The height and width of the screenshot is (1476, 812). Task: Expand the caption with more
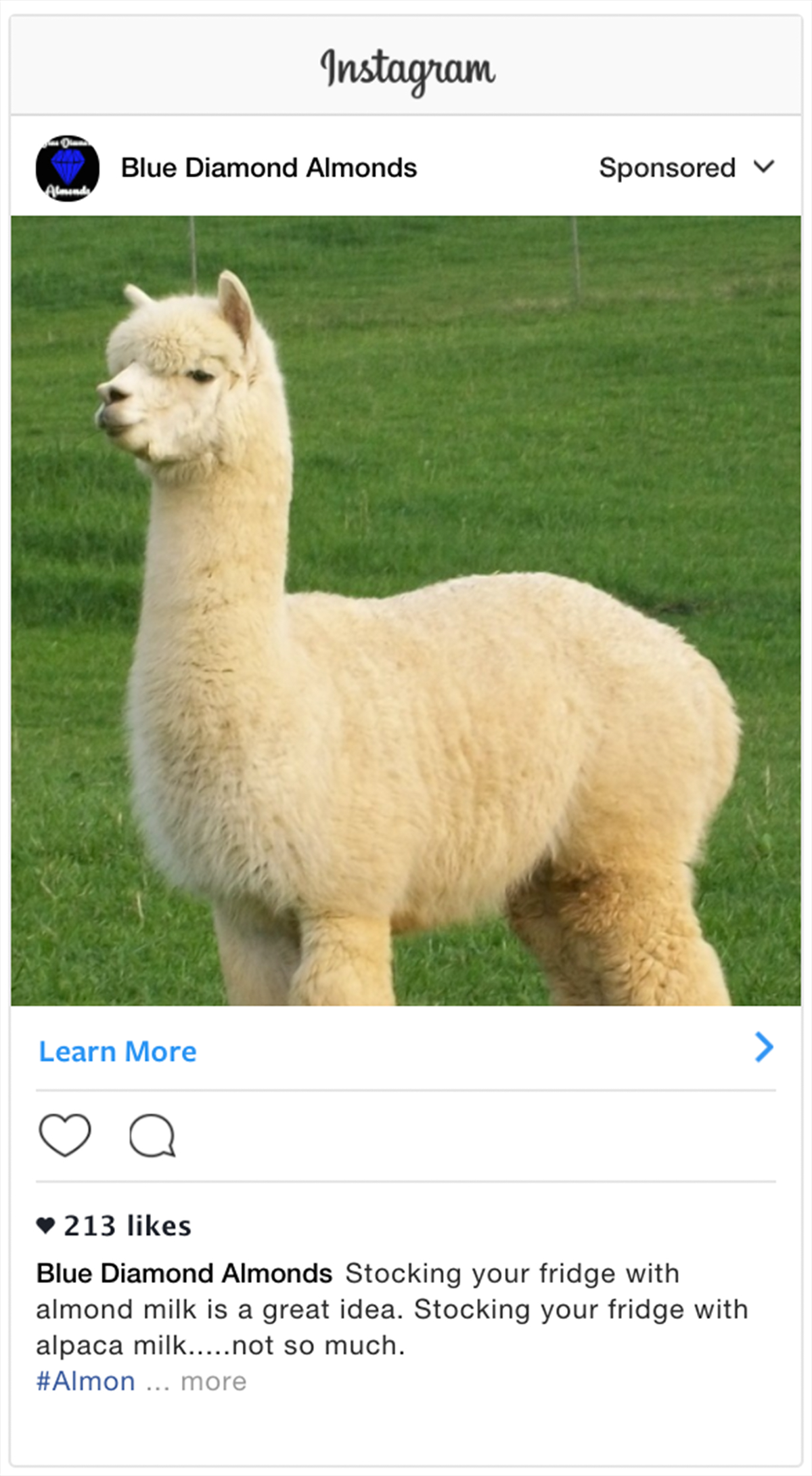coord(213,1382)
